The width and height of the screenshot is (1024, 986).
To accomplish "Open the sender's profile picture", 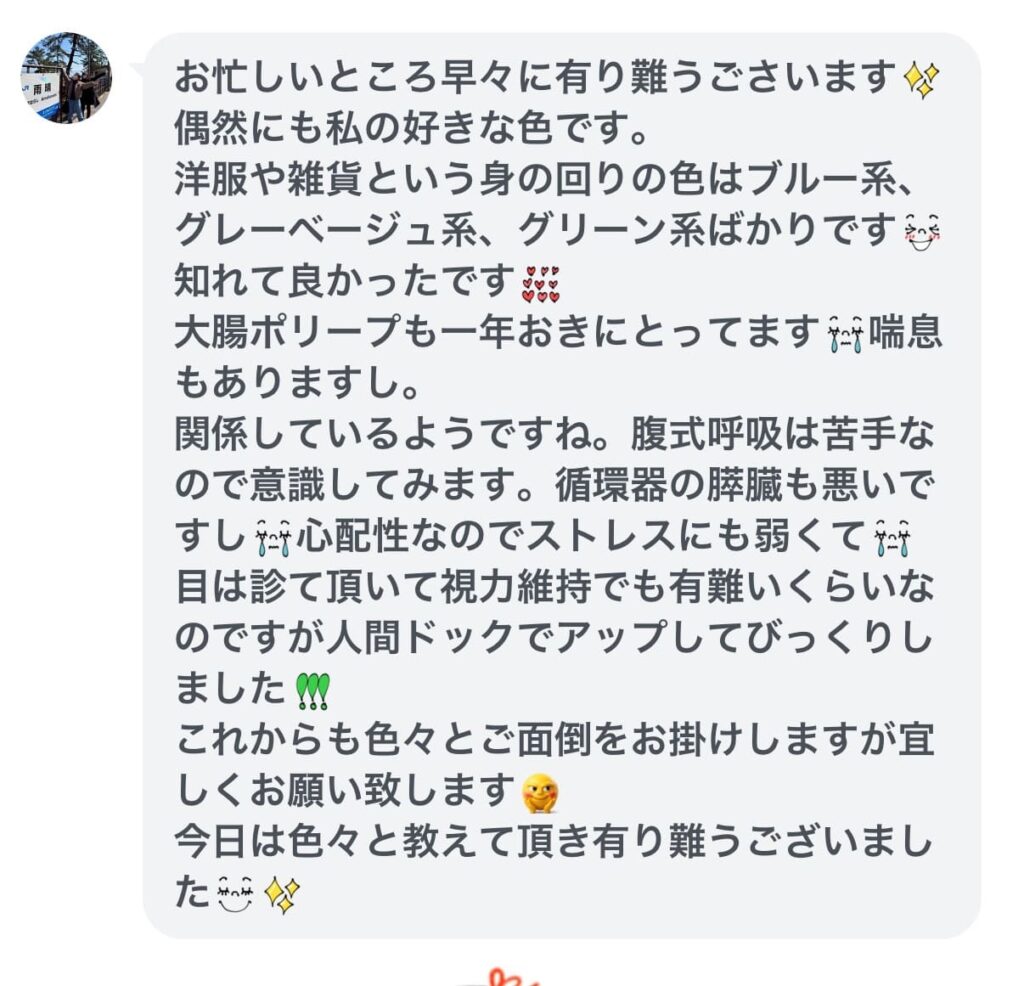I will tap(66, 79).
